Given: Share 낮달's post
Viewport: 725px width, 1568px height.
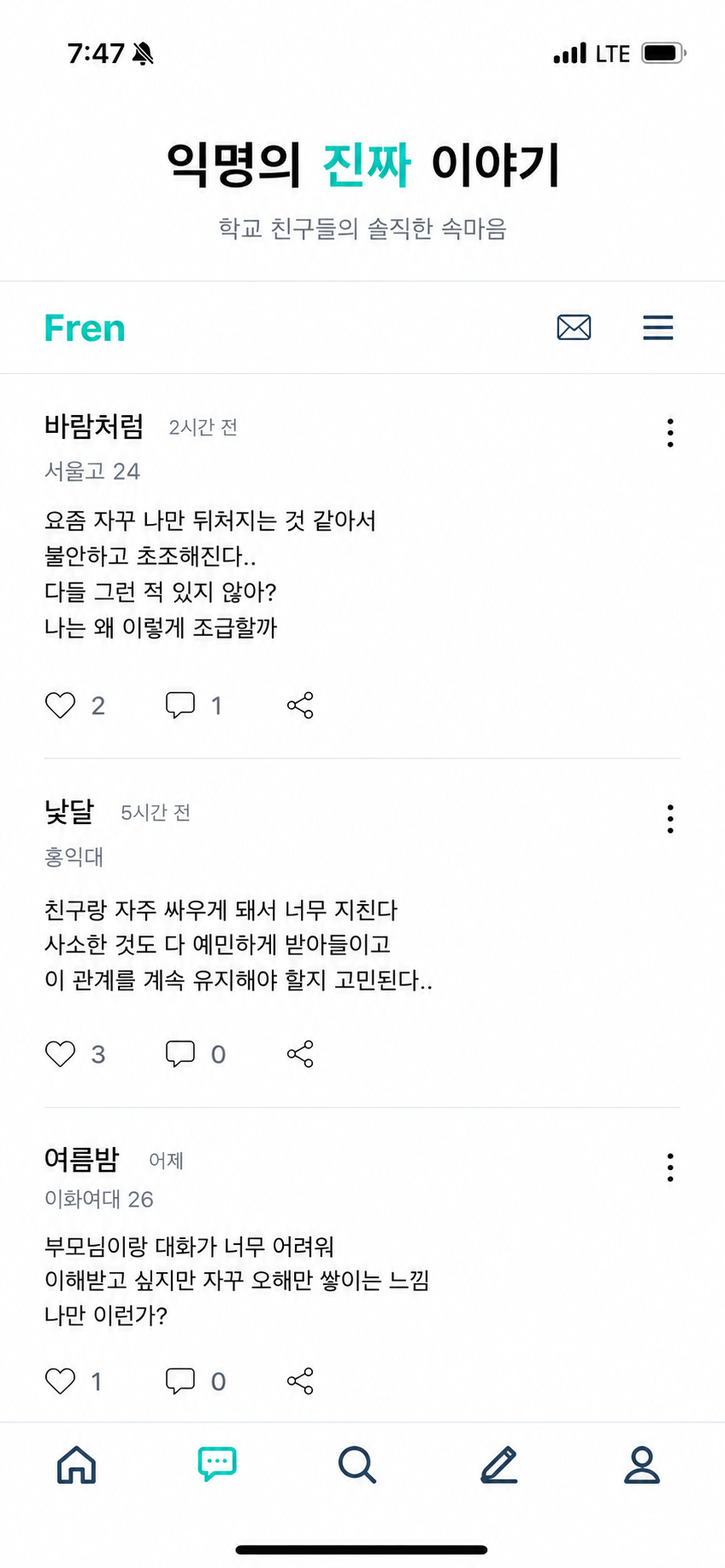Looking at the screenshot, I should click(300, 1054).
